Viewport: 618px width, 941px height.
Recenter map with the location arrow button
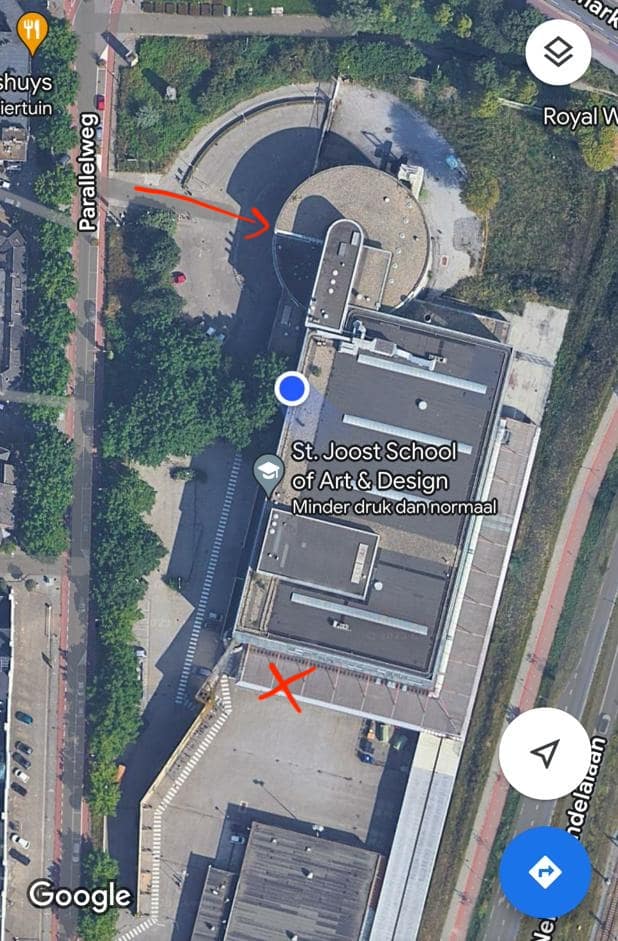(x=545, y=753)
